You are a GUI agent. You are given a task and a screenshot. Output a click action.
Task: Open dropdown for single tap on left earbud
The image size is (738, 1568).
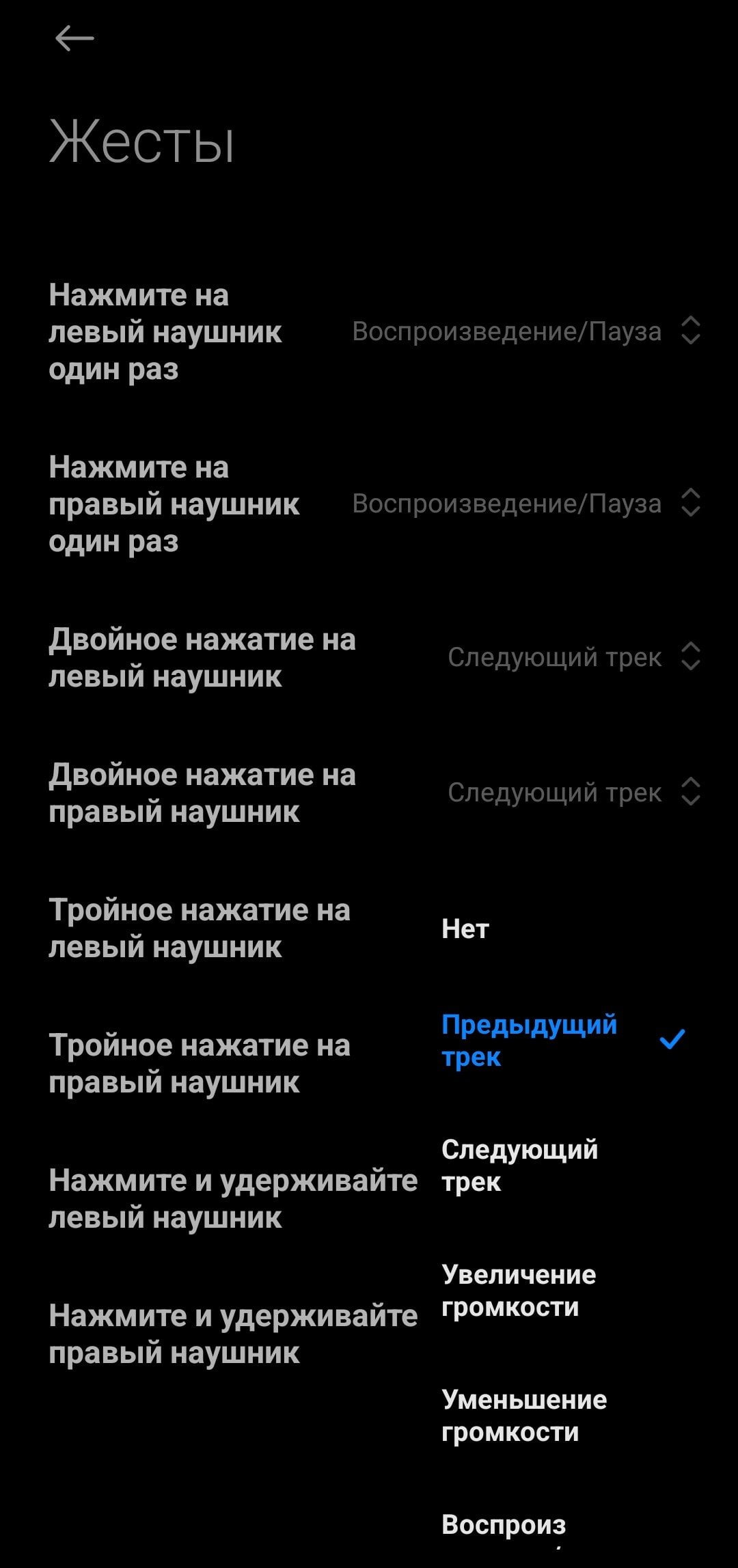pyautogui.click(x=526, y=331)
